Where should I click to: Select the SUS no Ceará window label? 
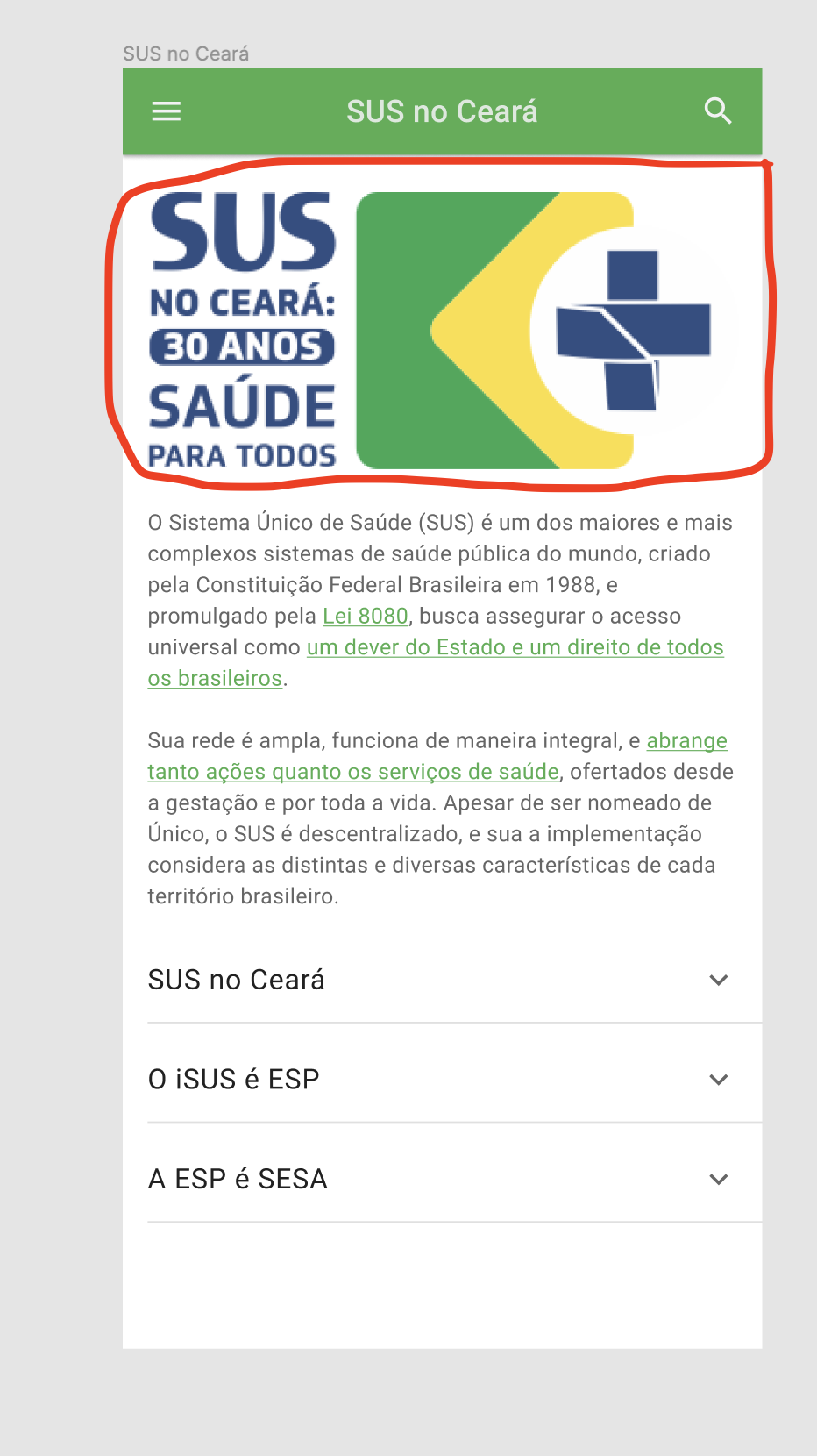tap(186, 54)
